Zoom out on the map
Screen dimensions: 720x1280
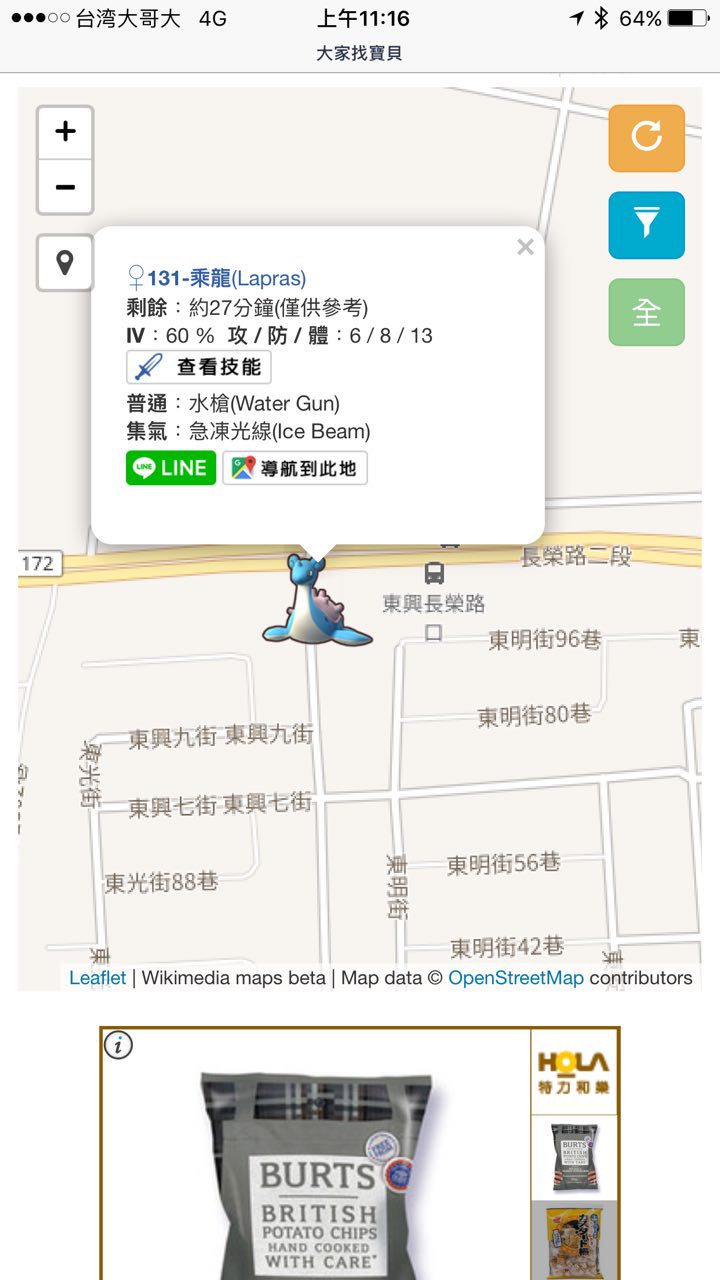(x=65, y=187)
